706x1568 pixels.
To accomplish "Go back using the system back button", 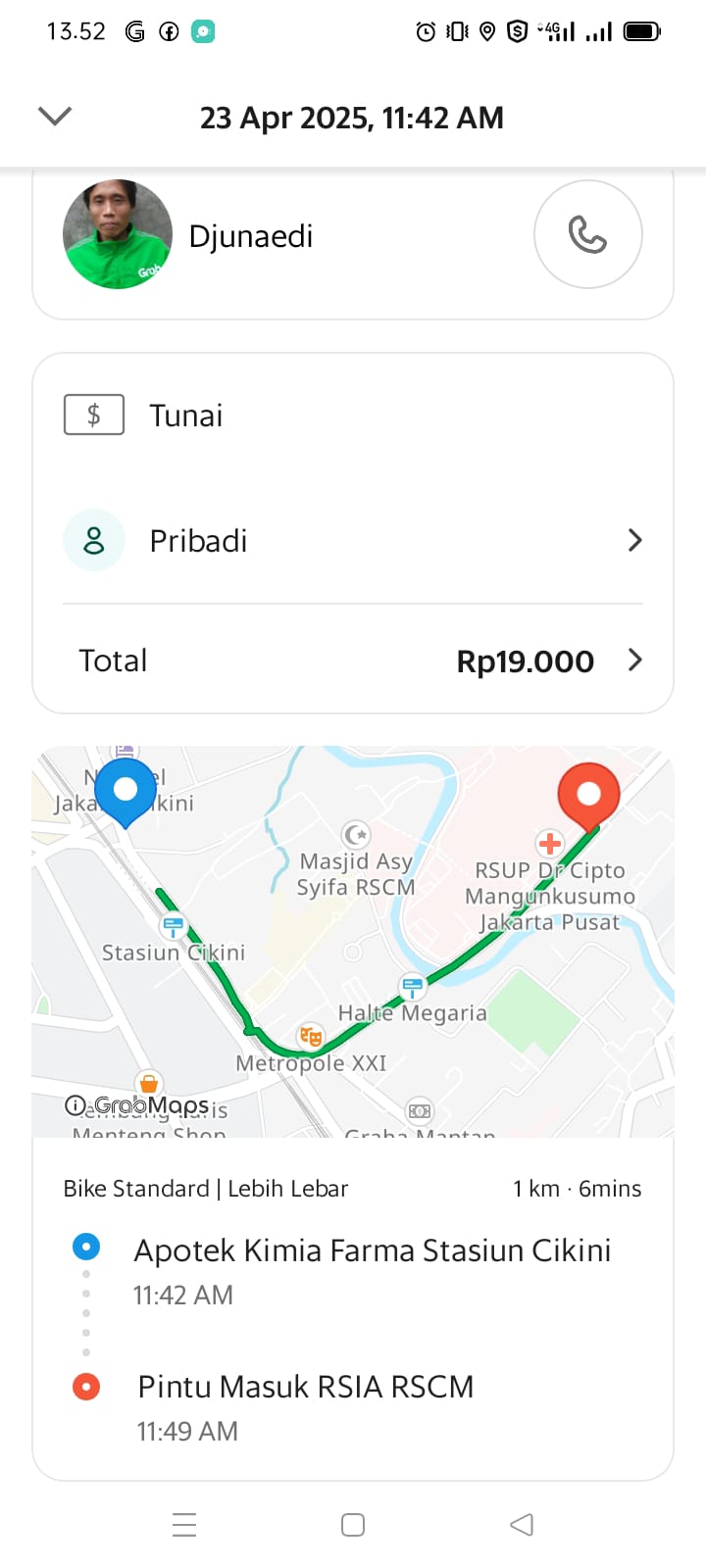I will 522,1525.
